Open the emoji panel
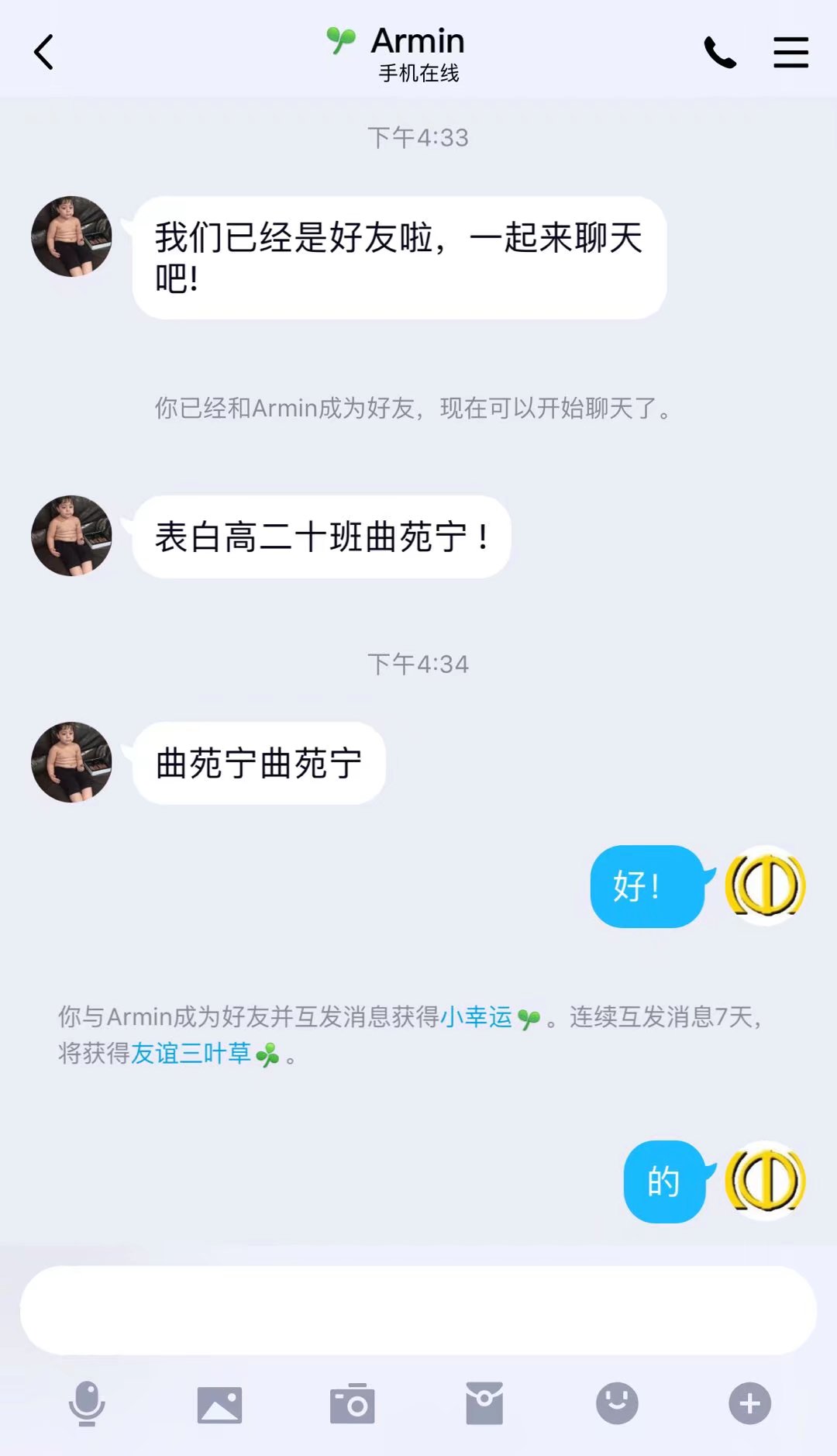 617,1403
